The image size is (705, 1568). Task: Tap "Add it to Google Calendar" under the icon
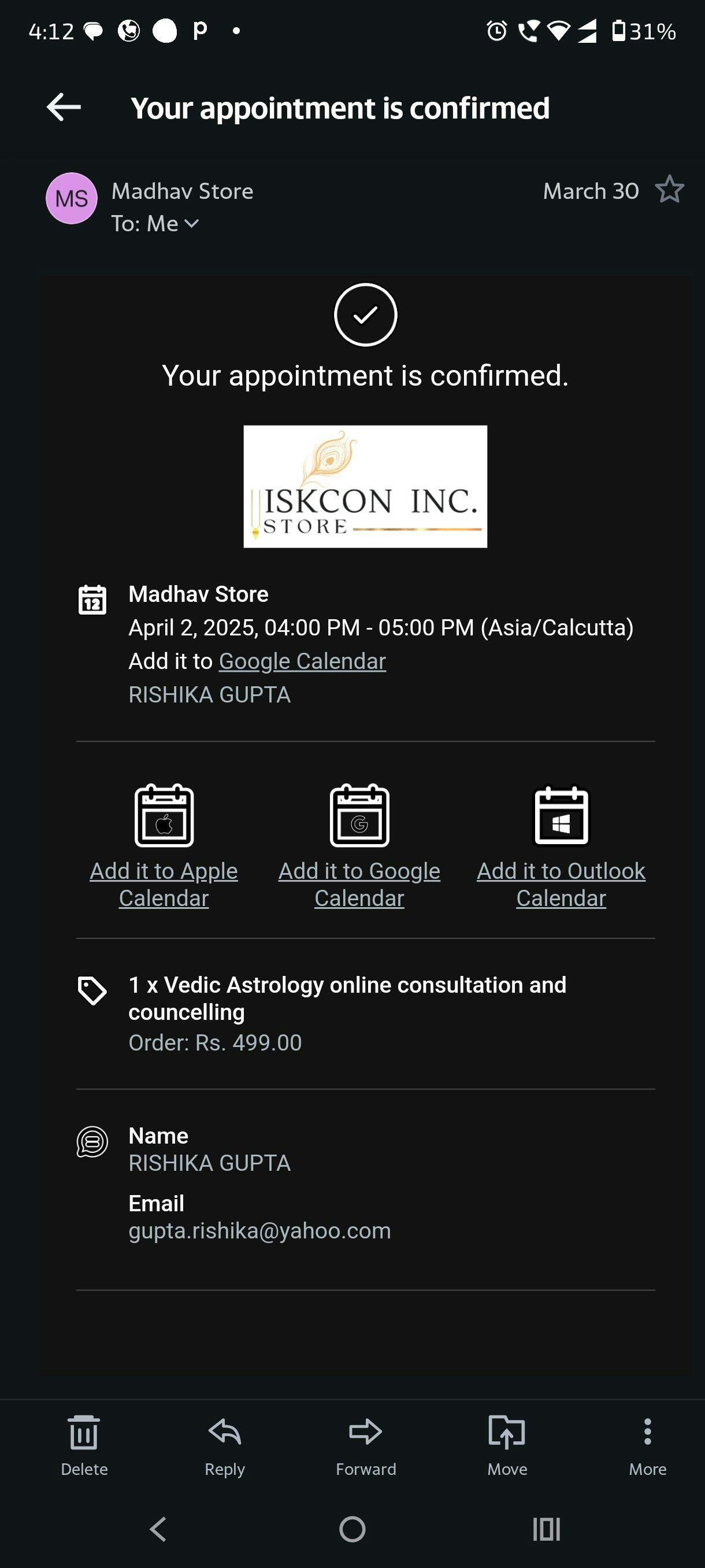coord(359,884)
